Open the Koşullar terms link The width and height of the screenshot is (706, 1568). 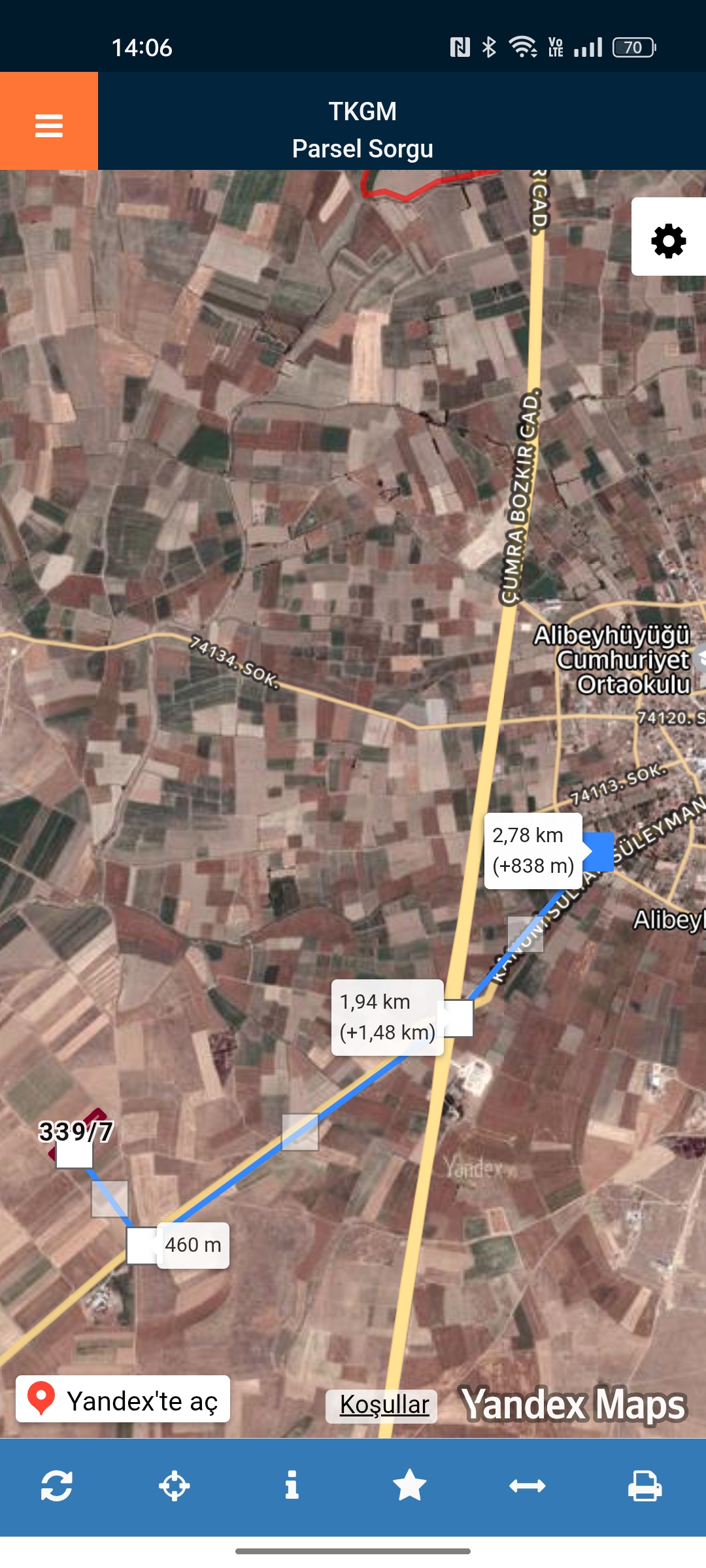point(384,1404)
